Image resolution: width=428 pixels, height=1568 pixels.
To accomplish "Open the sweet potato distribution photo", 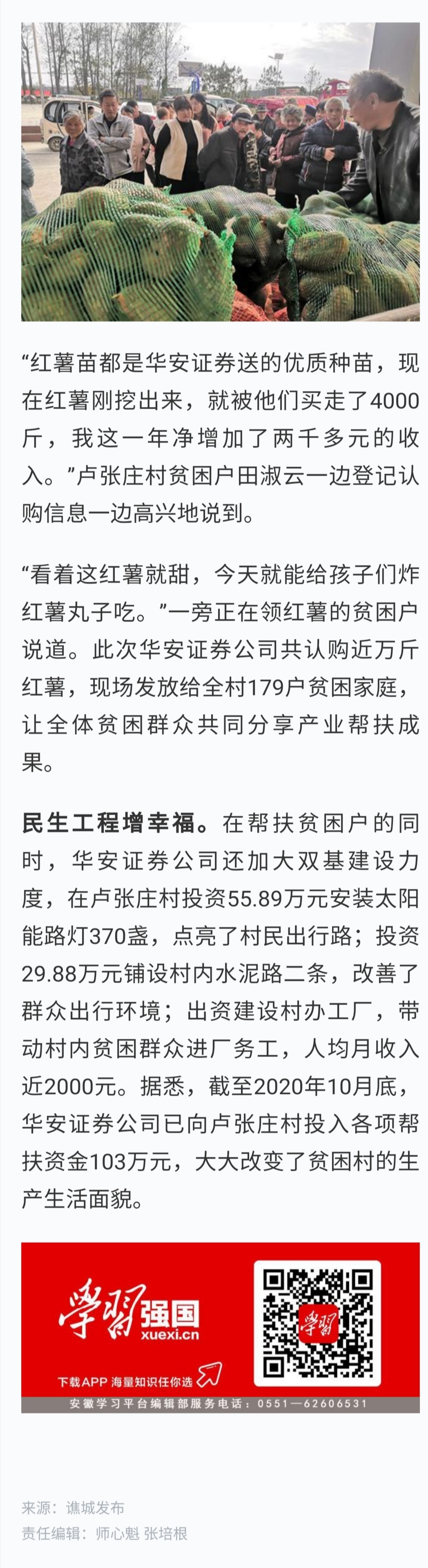I will (220, 172).
